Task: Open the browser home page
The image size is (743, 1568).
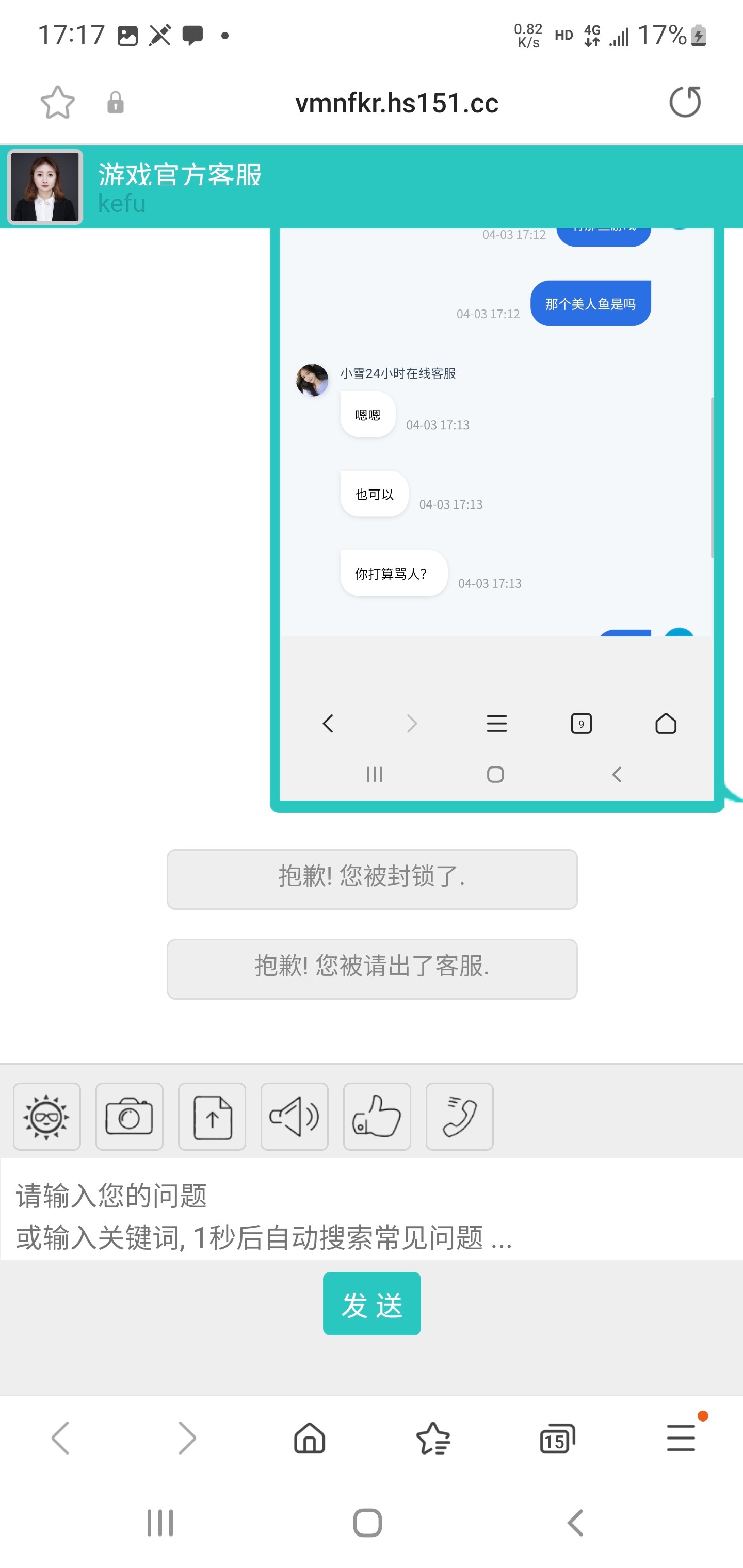Action: pos(310,1438)
